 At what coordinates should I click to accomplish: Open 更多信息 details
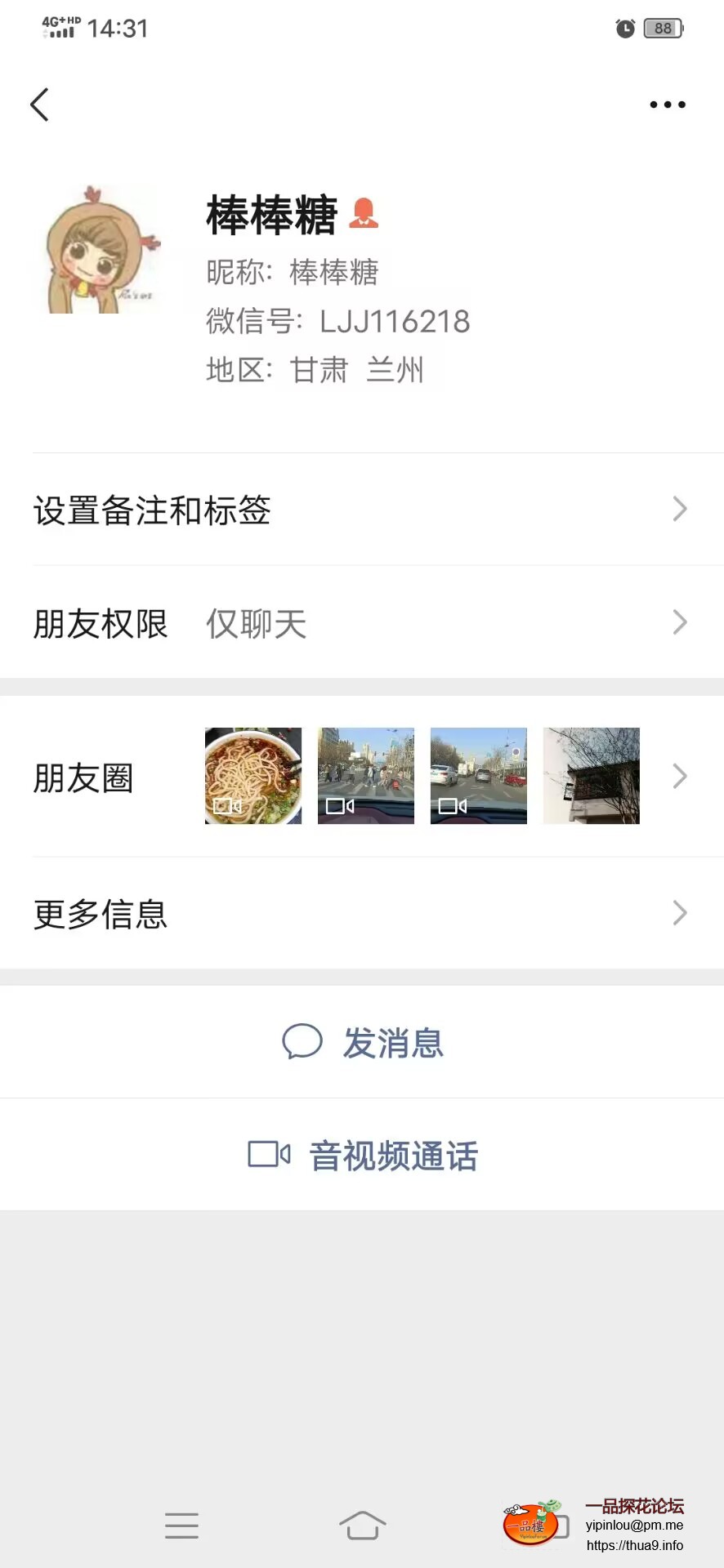361,913
